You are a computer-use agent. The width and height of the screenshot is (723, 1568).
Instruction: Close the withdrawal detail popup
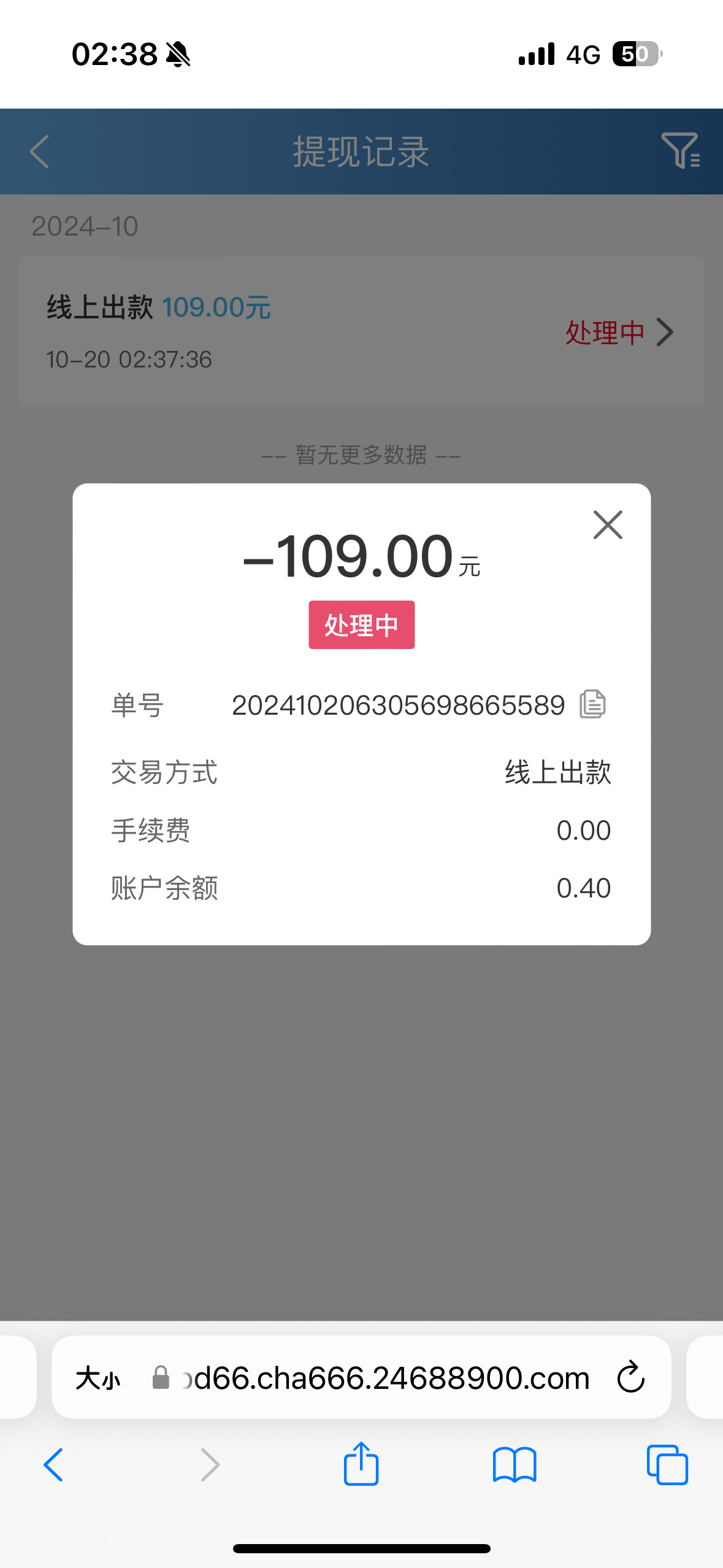608,525
